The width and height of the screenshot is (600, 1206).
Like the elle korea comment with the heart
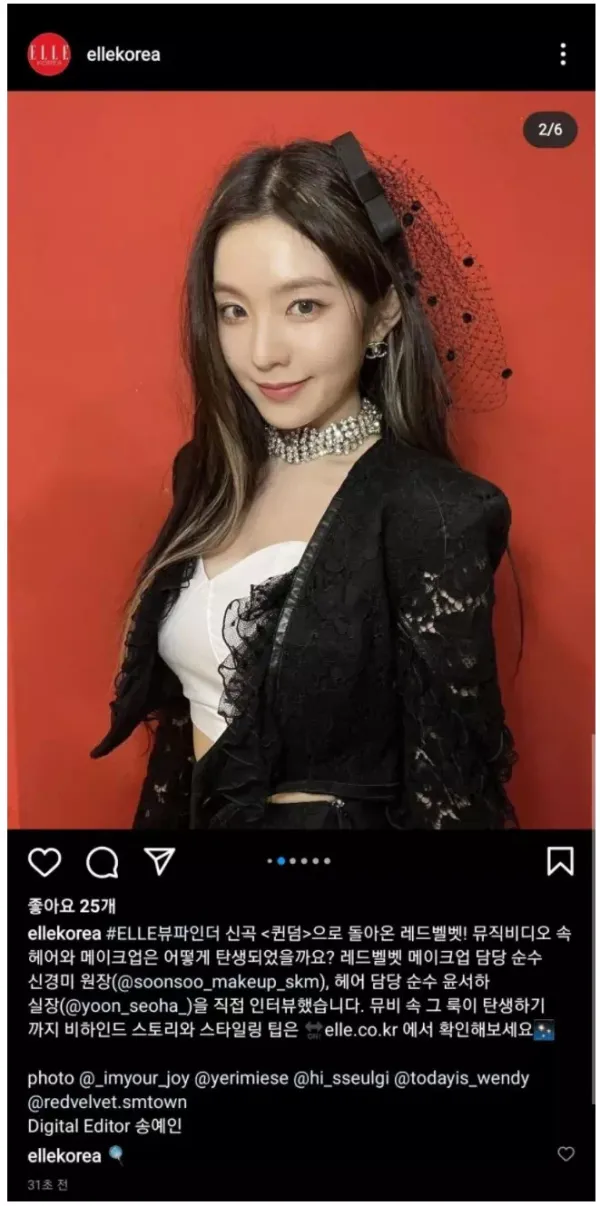click(x=566, y=1154)
